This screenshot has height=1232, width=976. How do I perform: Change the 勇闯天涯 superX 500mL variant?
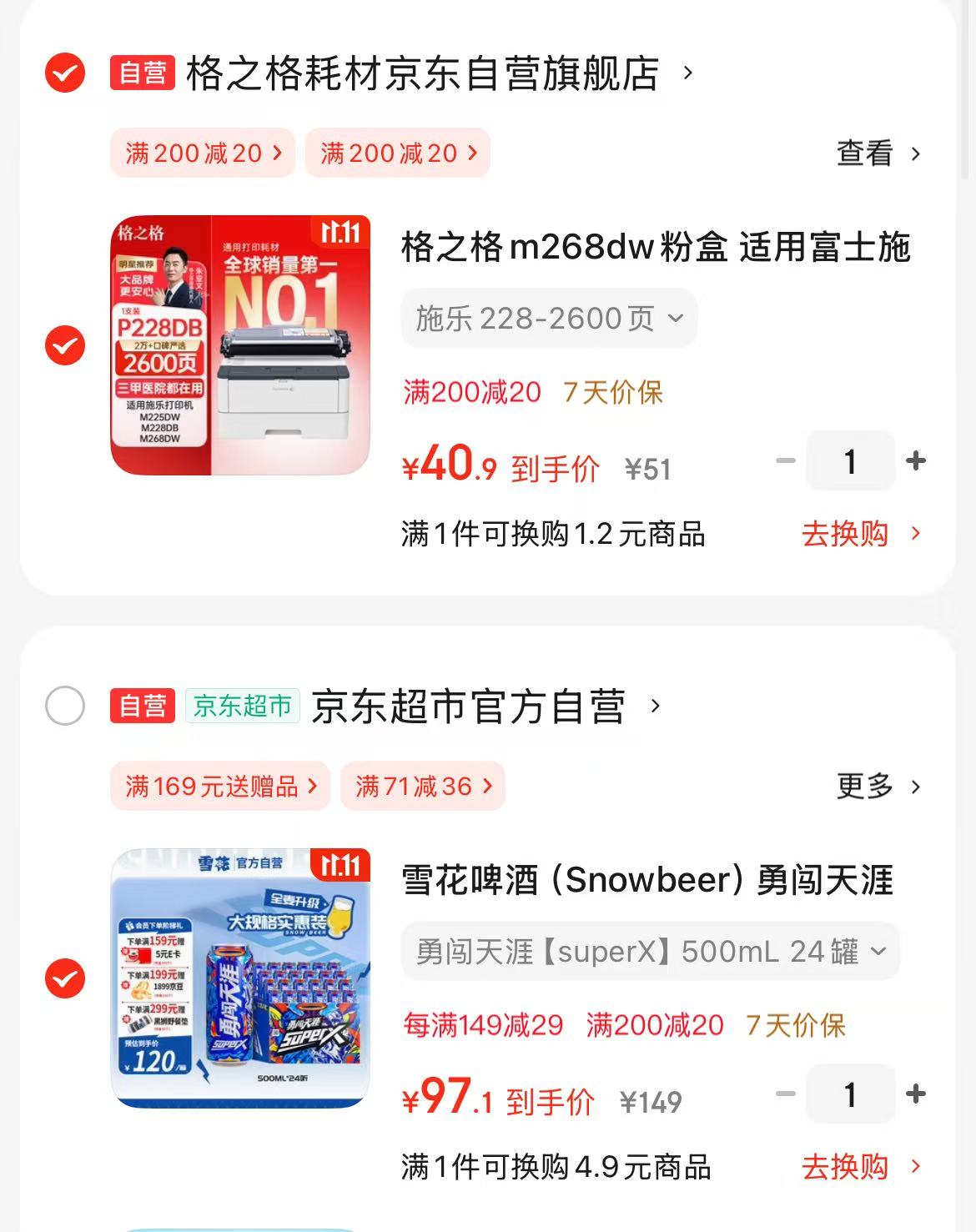click(650, 951)
